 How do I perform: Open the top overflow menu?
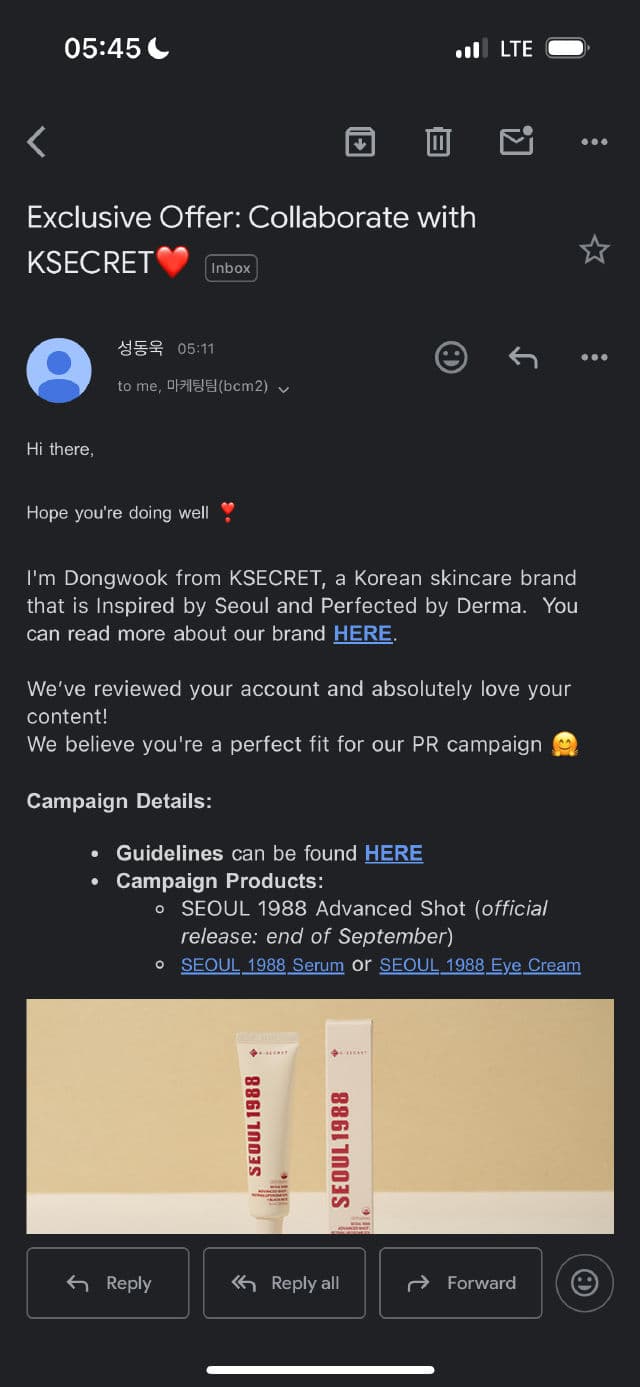pyautogui.click(x=594, y=142)
